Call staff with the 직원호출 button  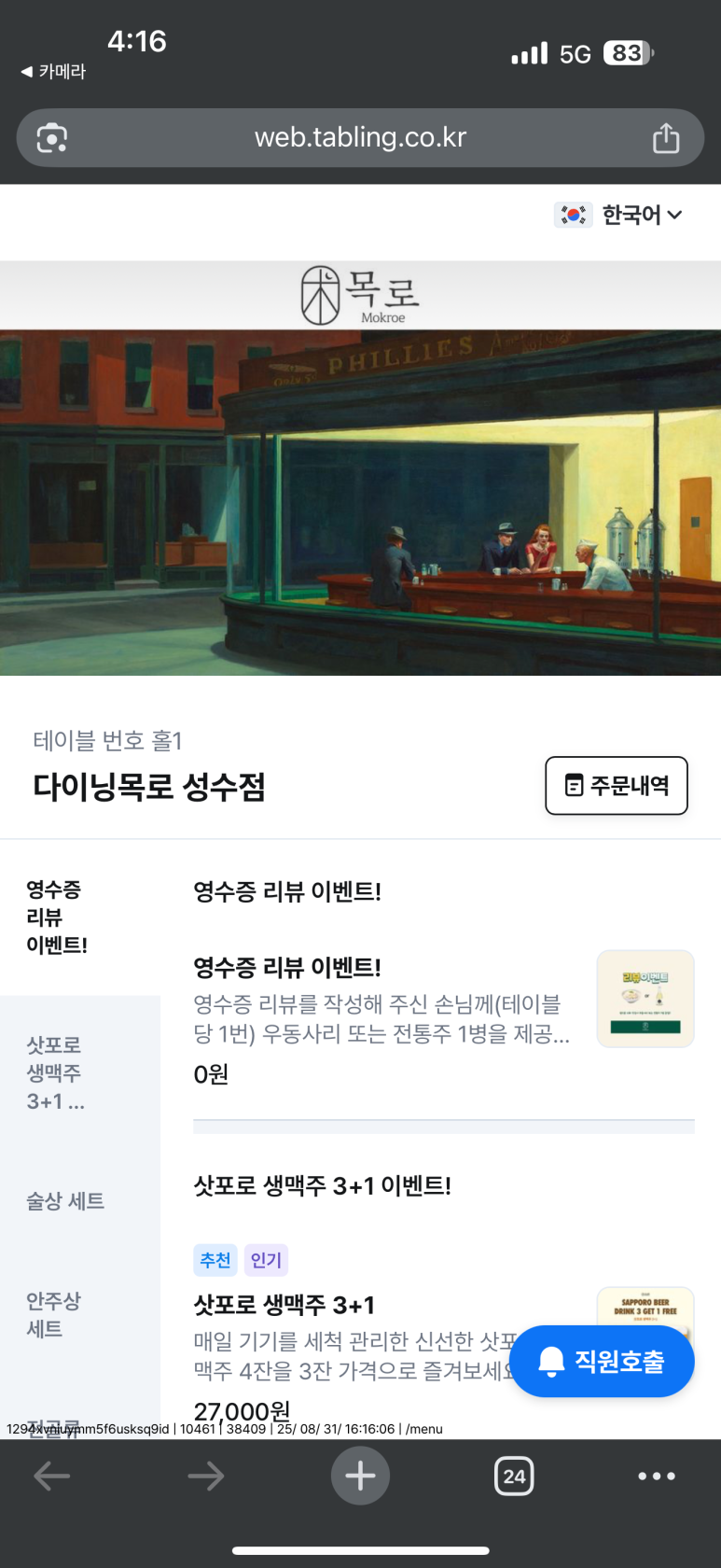pos(602,1362)
